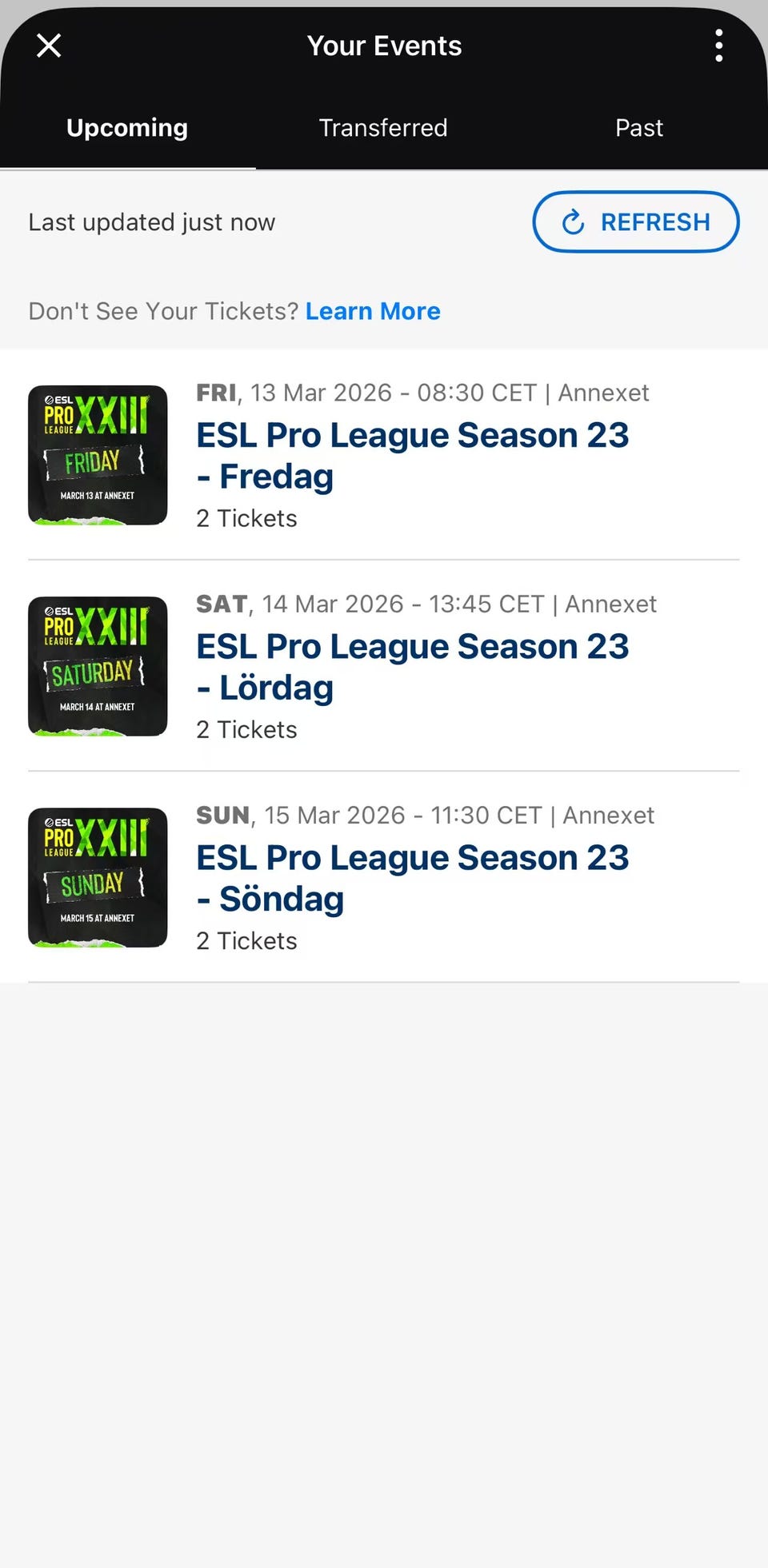The width and height of the screenshot is (768, 1568).
Task: Open ESL Pro League Season 23 Fredag tickets
Action: coord(412,456)
